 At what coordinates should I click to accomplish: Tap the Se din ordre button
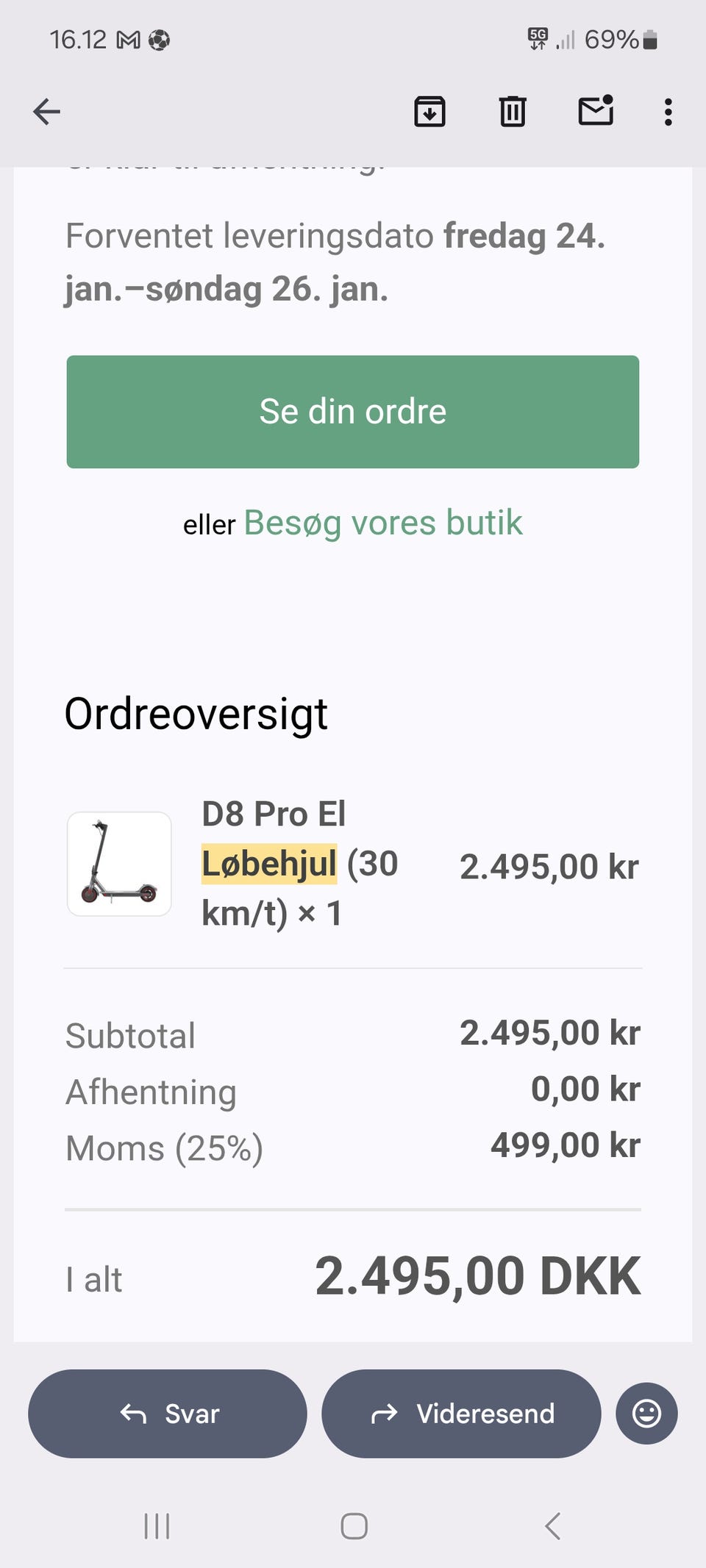pos(353,412)
